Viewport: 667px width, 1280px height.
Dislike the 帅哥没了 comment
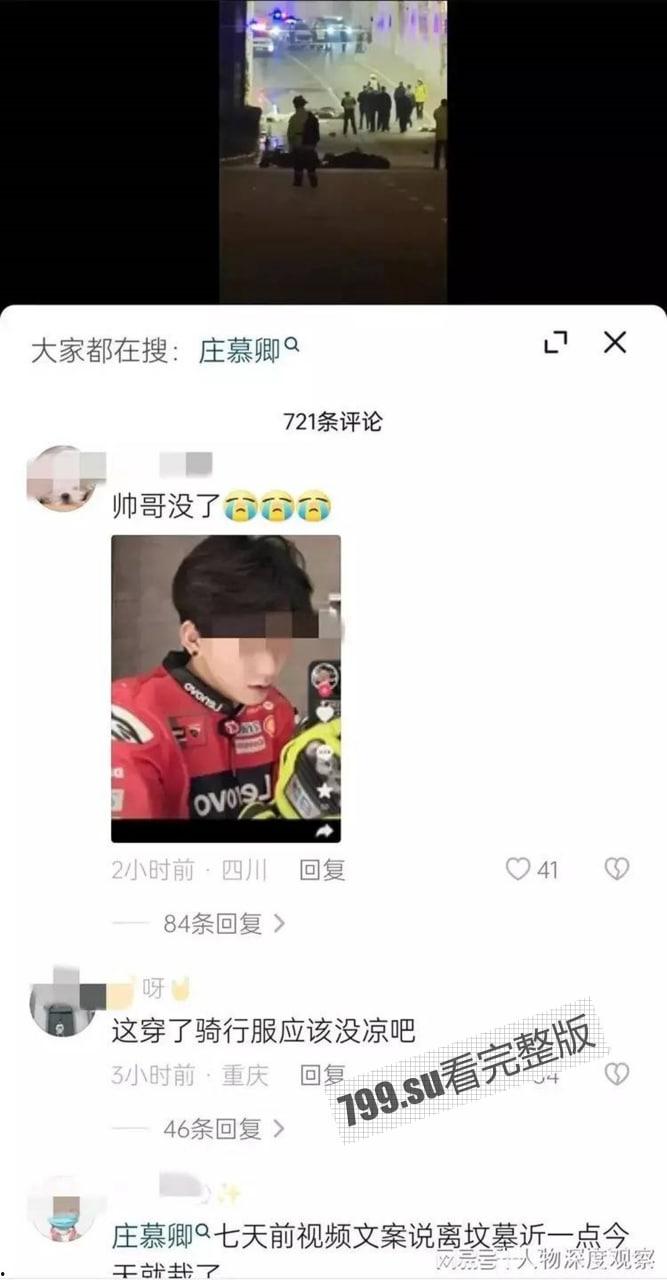coord(617,869)
